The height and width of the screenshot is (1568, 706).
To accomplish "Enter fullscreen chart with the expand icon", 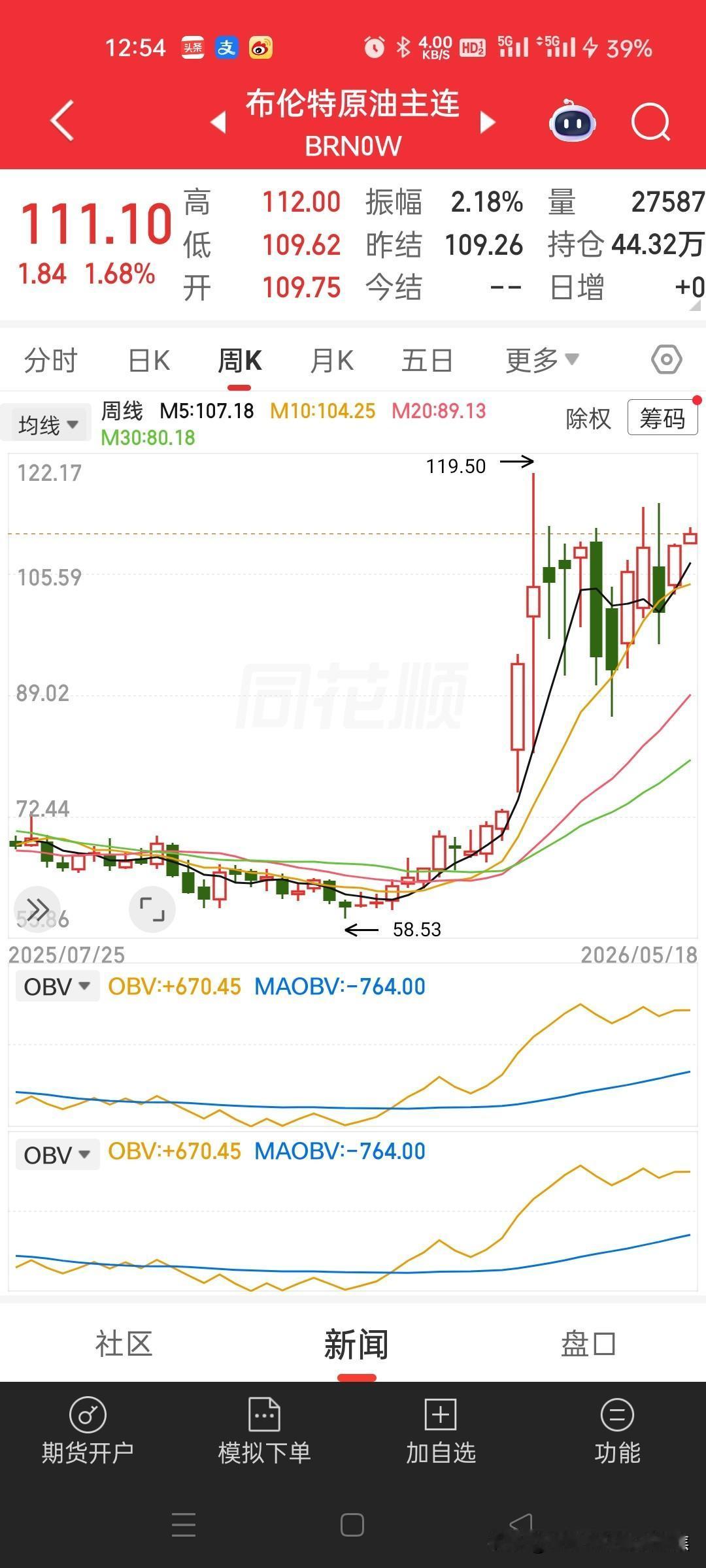I will tap(152, 909).
